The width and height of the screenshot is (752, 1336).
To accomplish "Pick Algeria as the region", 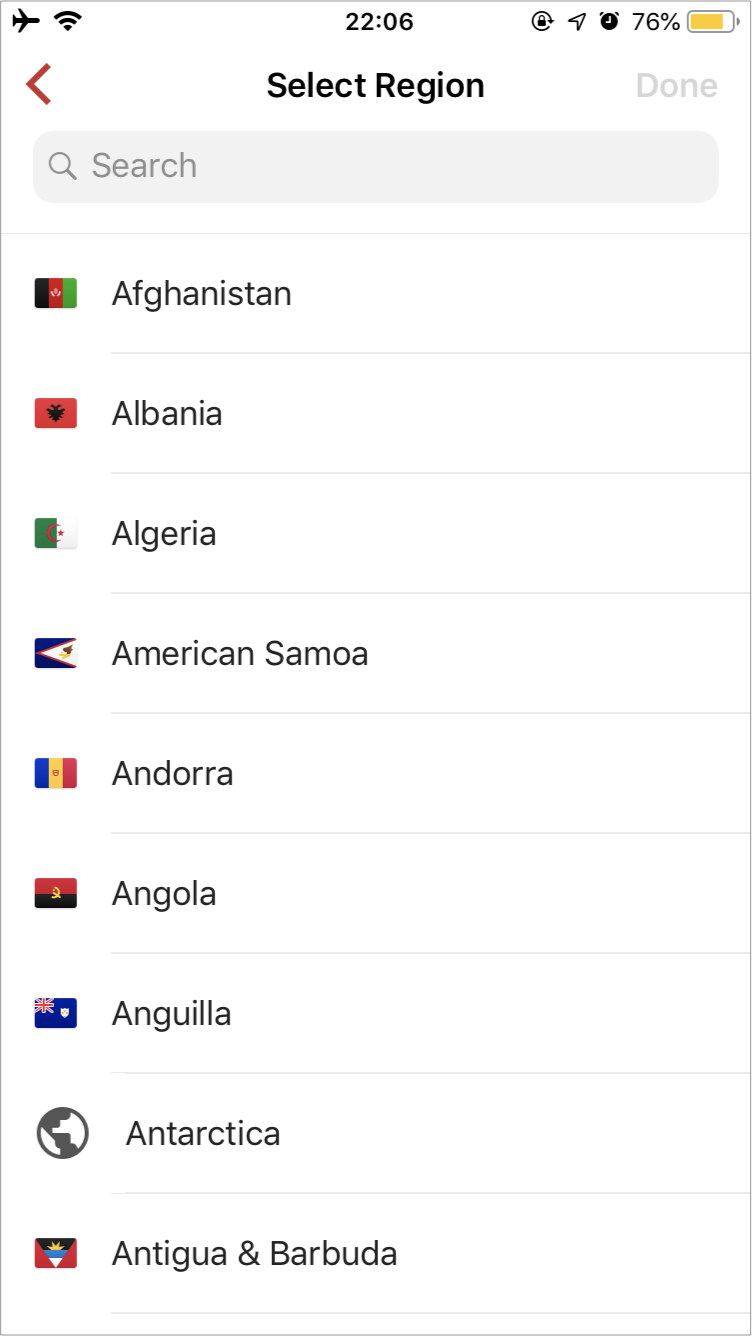I will coord(376,533).
